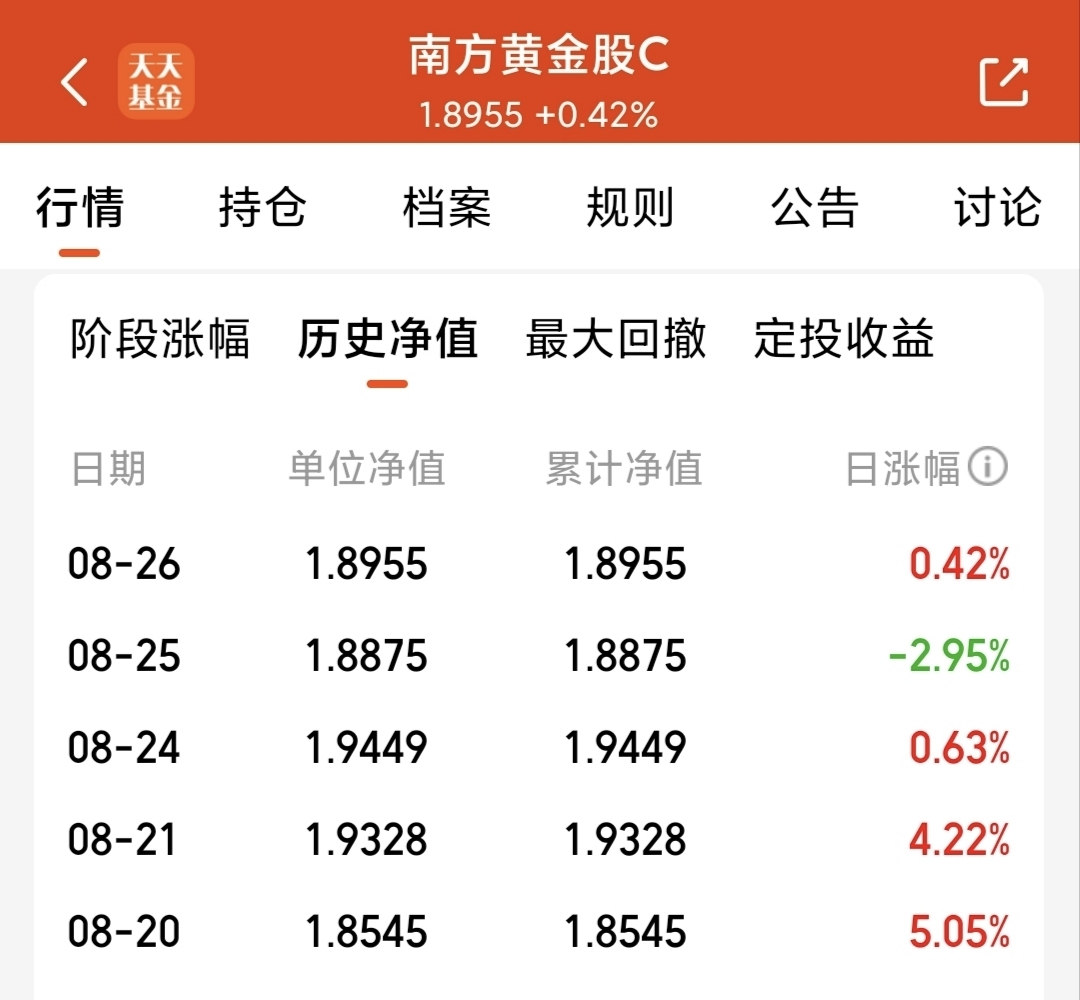This screenshot has height=1000, width=1080.
Task: Select the 行情 tab
Action: point(80,207)
